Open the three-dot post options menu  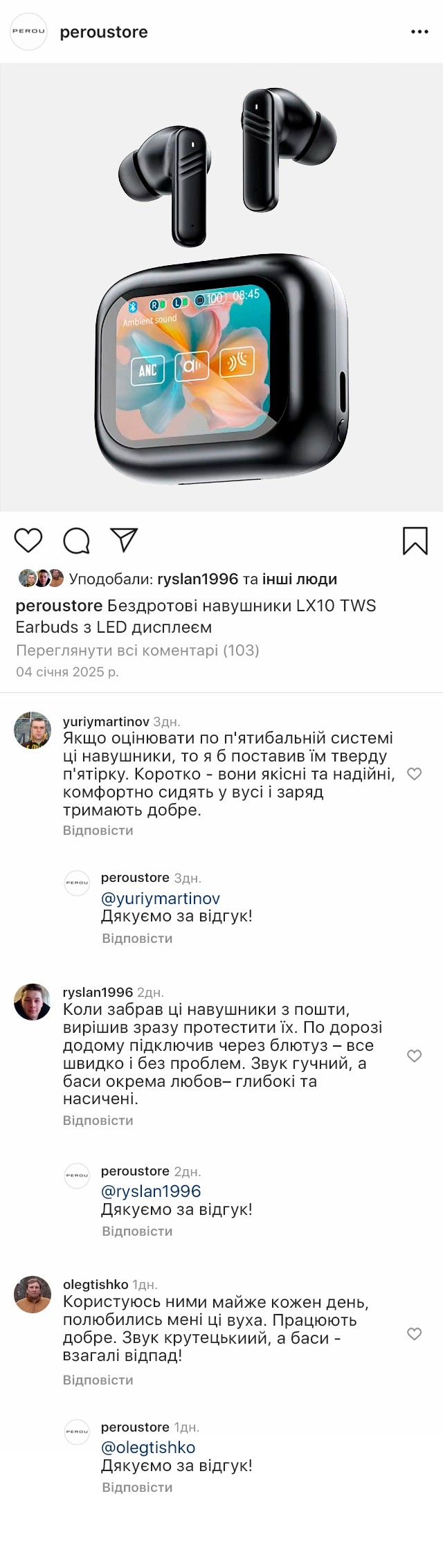pos(419,32)
